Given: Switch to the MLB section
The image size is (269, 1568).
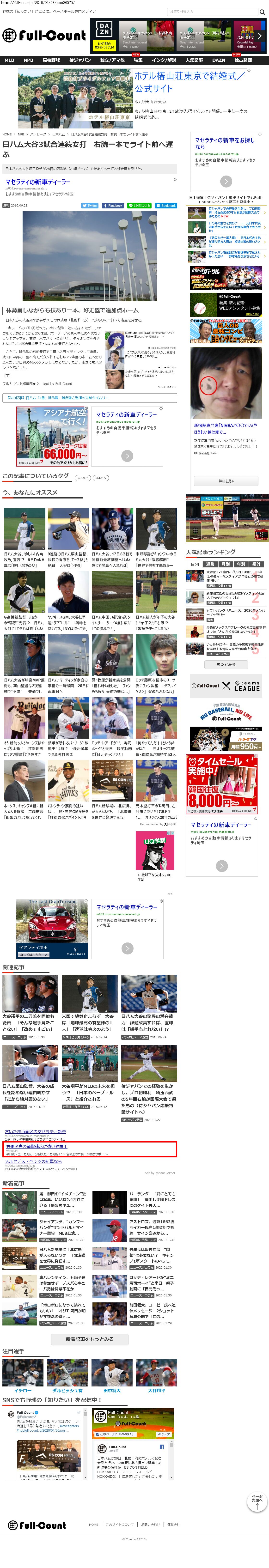Looking at the screenshot, I should point(9,60).
